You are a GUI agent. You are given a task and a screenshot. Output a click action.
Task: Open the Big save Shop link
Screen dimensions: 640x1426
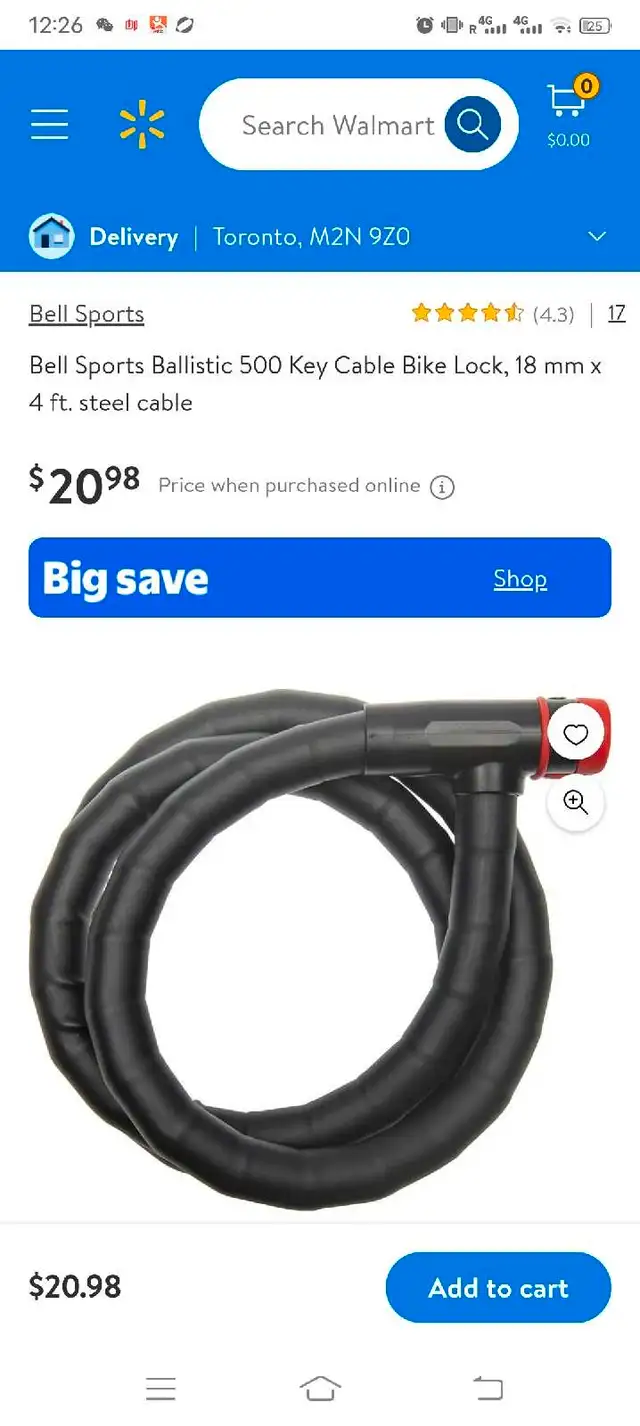pos(520,578)
